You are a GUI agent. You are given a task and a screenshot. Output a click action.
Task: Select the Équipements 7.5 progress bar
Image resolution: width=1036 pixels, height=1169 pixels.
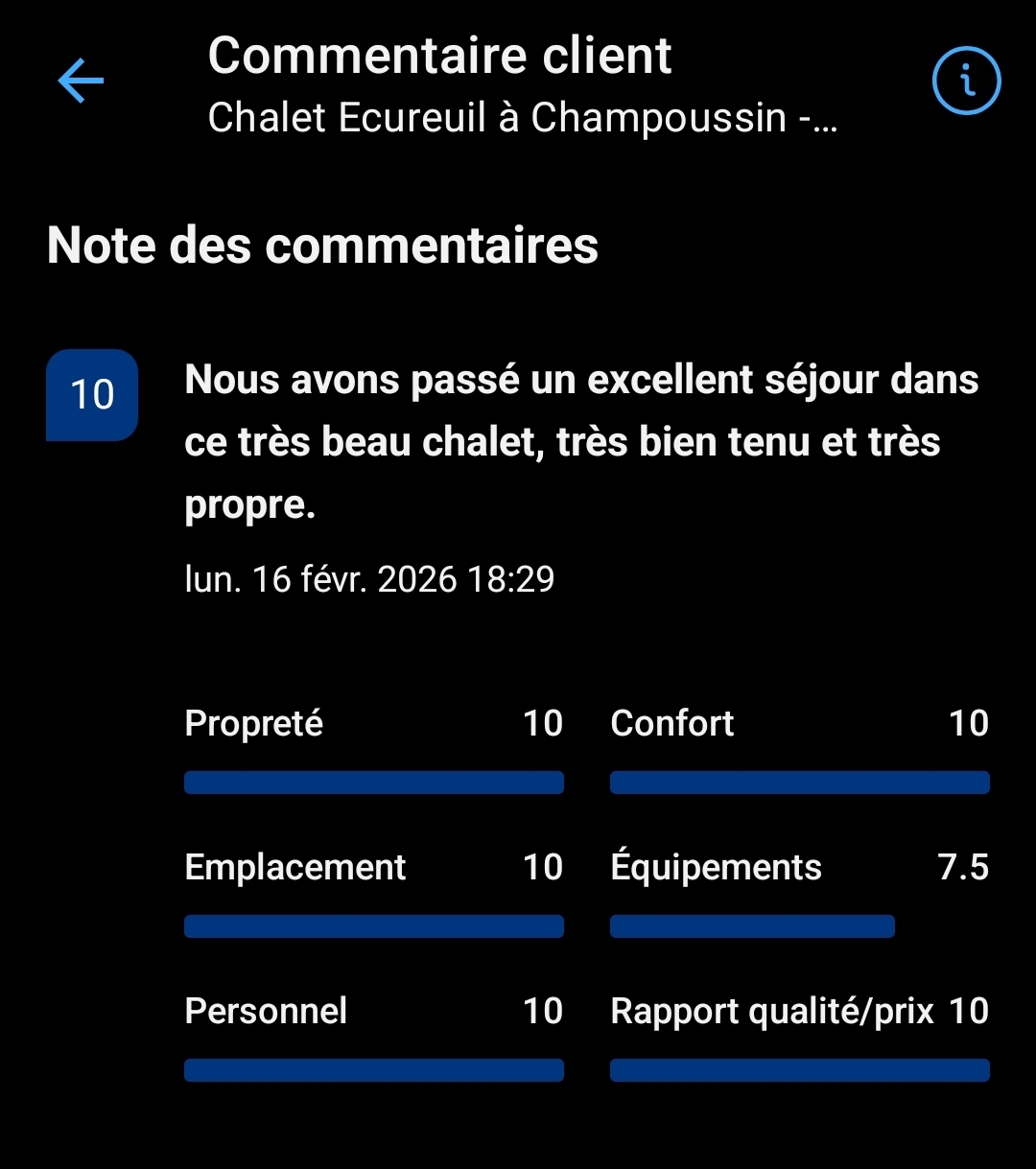pyautogui.click(x=751, y=926)
